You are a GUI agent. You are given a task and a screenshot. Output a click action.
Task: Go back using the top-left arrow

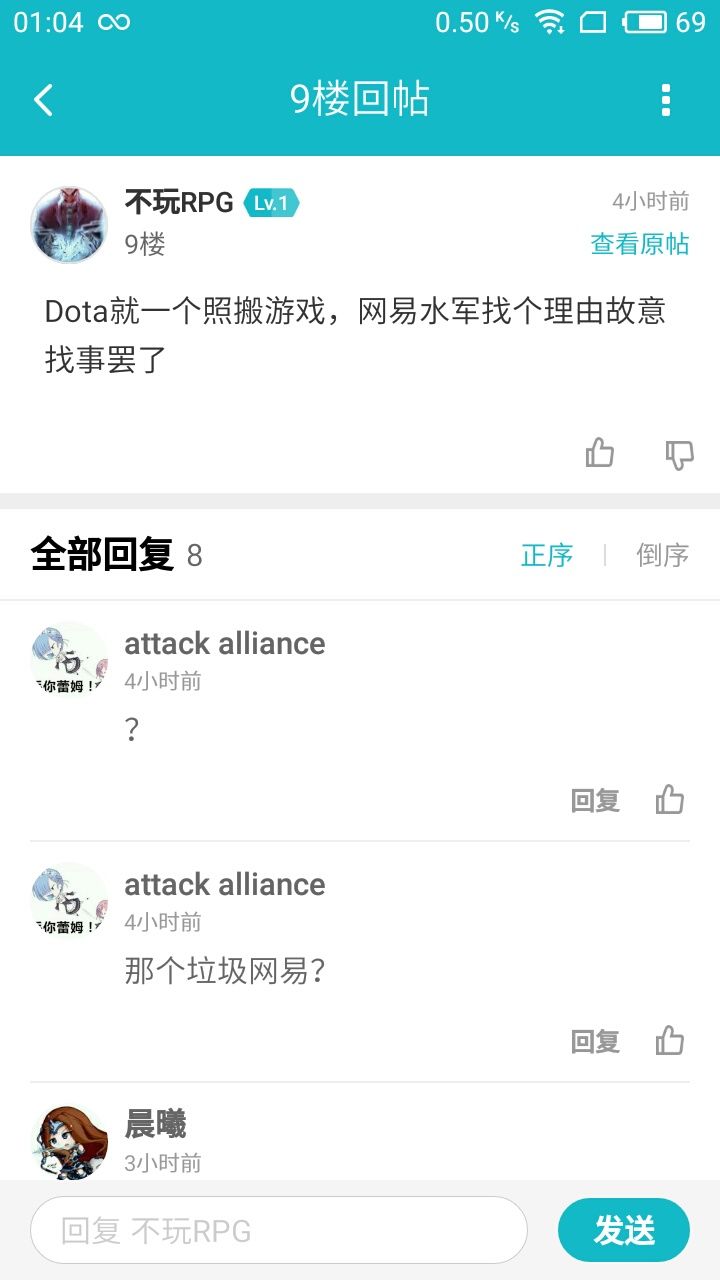point(43,100)
